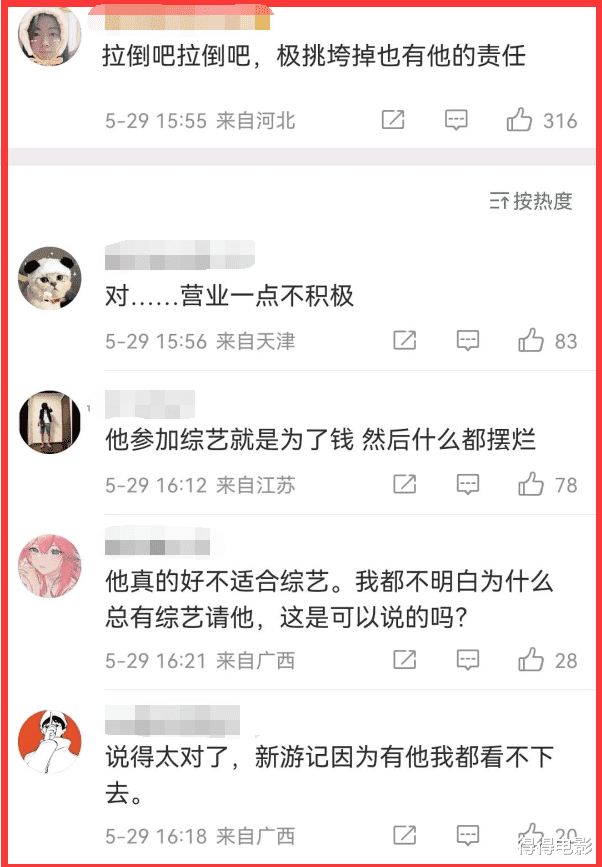Reply to the comment posted at 16:21
This screenshot has height=867, width=602.
tap(468, 660)
